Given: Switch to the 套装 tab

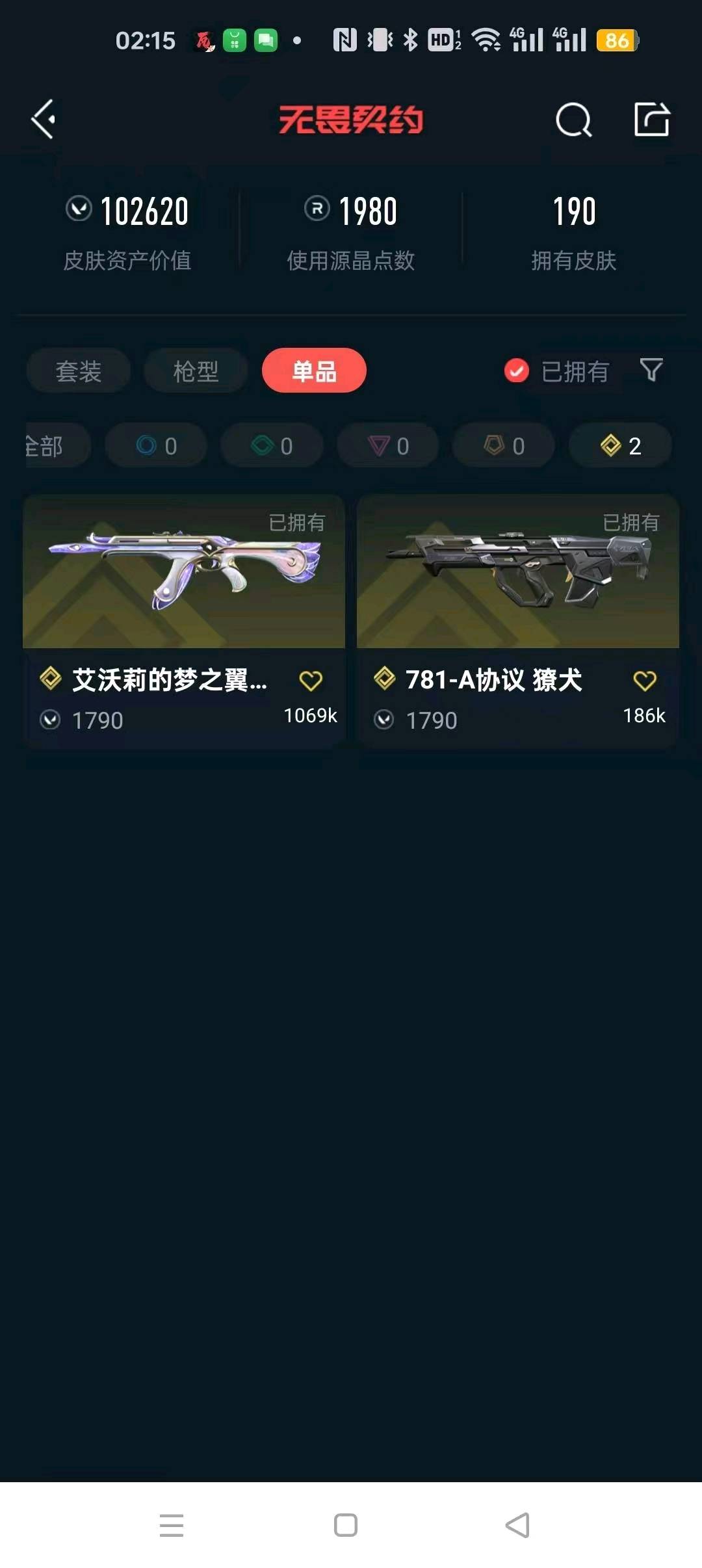Looking at the screenshot, I should pyautogui.click(x=79, y=371).
